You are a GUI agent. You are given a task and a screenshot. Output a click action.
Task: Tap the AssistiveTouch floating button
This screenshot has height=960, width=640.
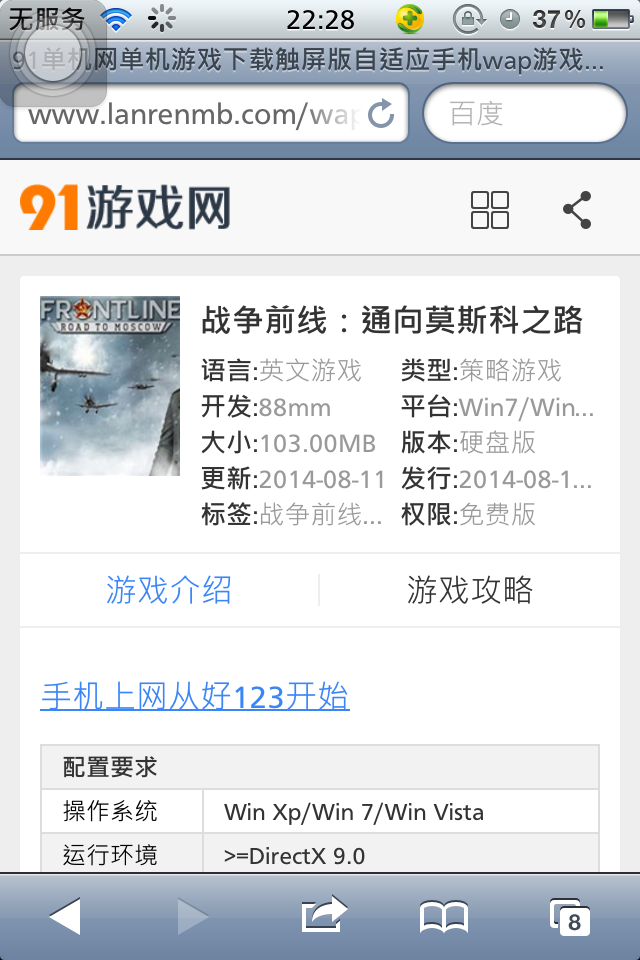point(53,53)
